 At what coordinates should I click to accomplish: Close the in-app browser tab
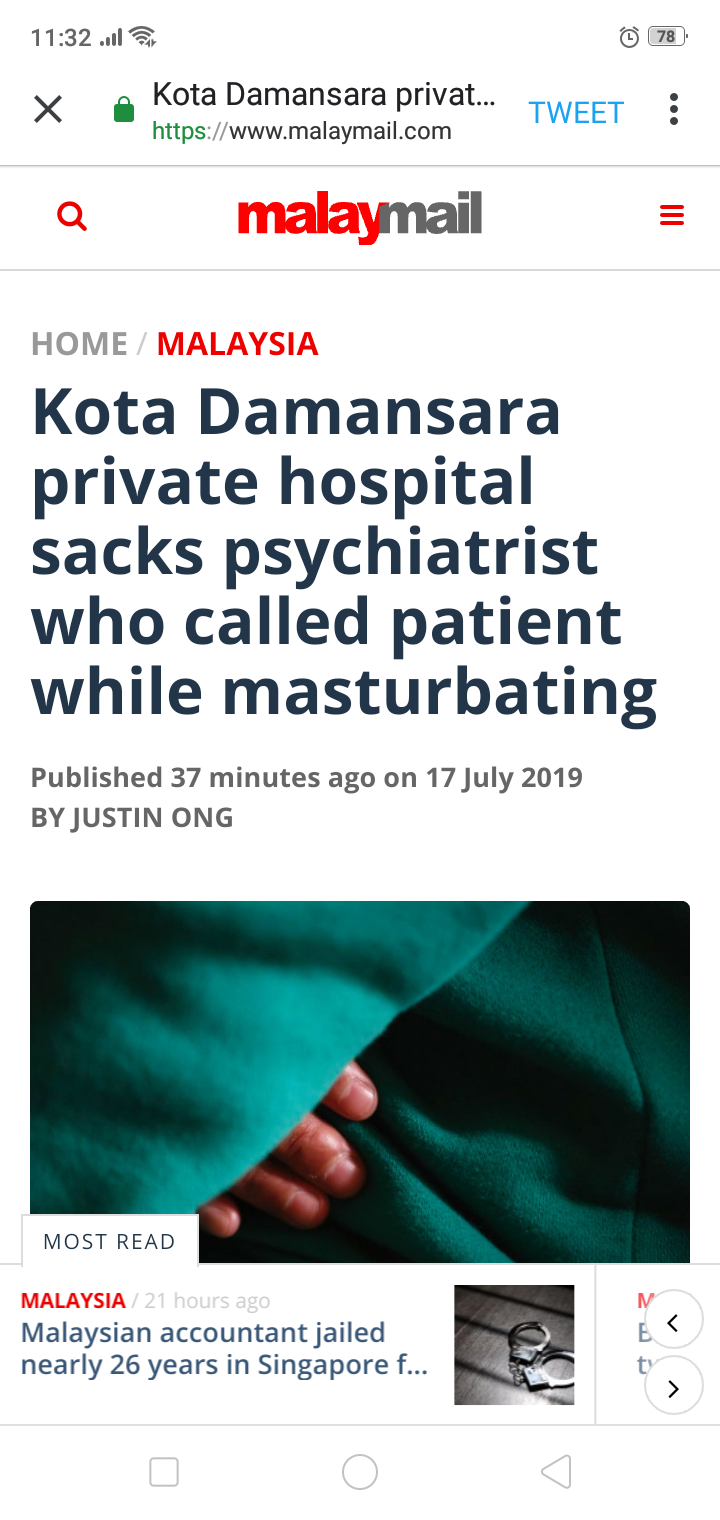(48, 109)
